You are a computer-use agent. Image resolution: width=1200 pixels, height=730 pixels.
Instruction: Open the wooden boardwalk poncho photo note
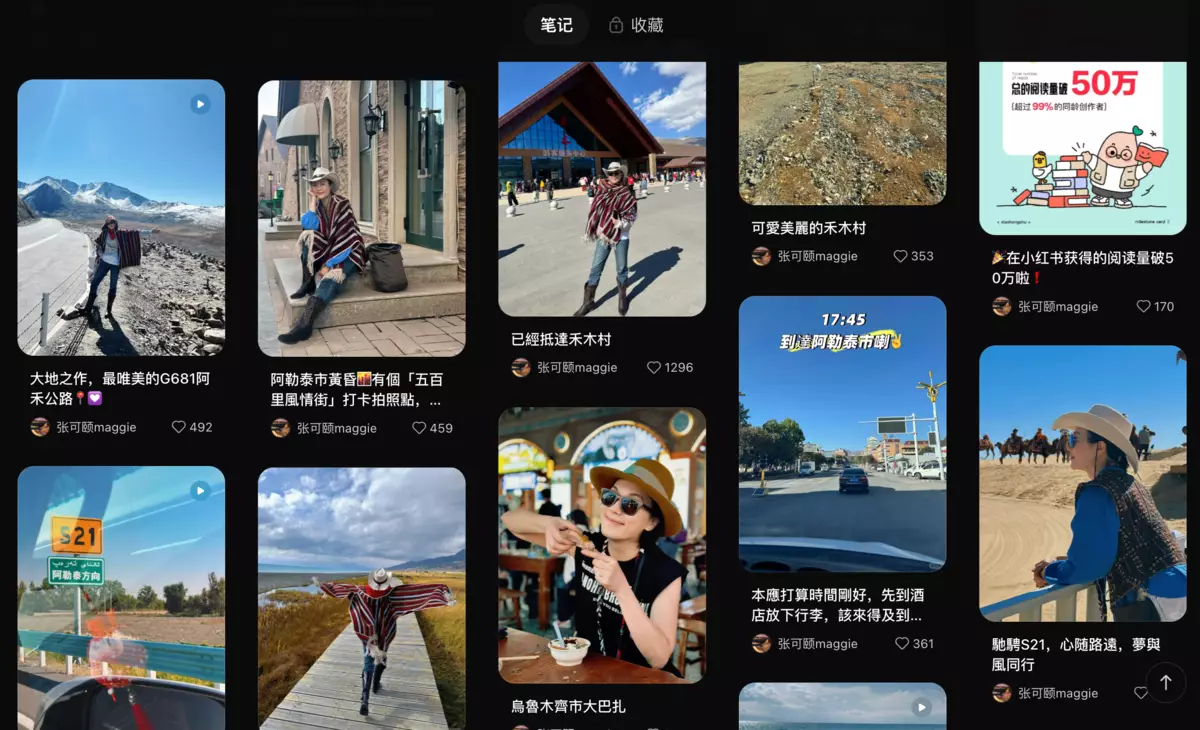click(x=361, y=598)
